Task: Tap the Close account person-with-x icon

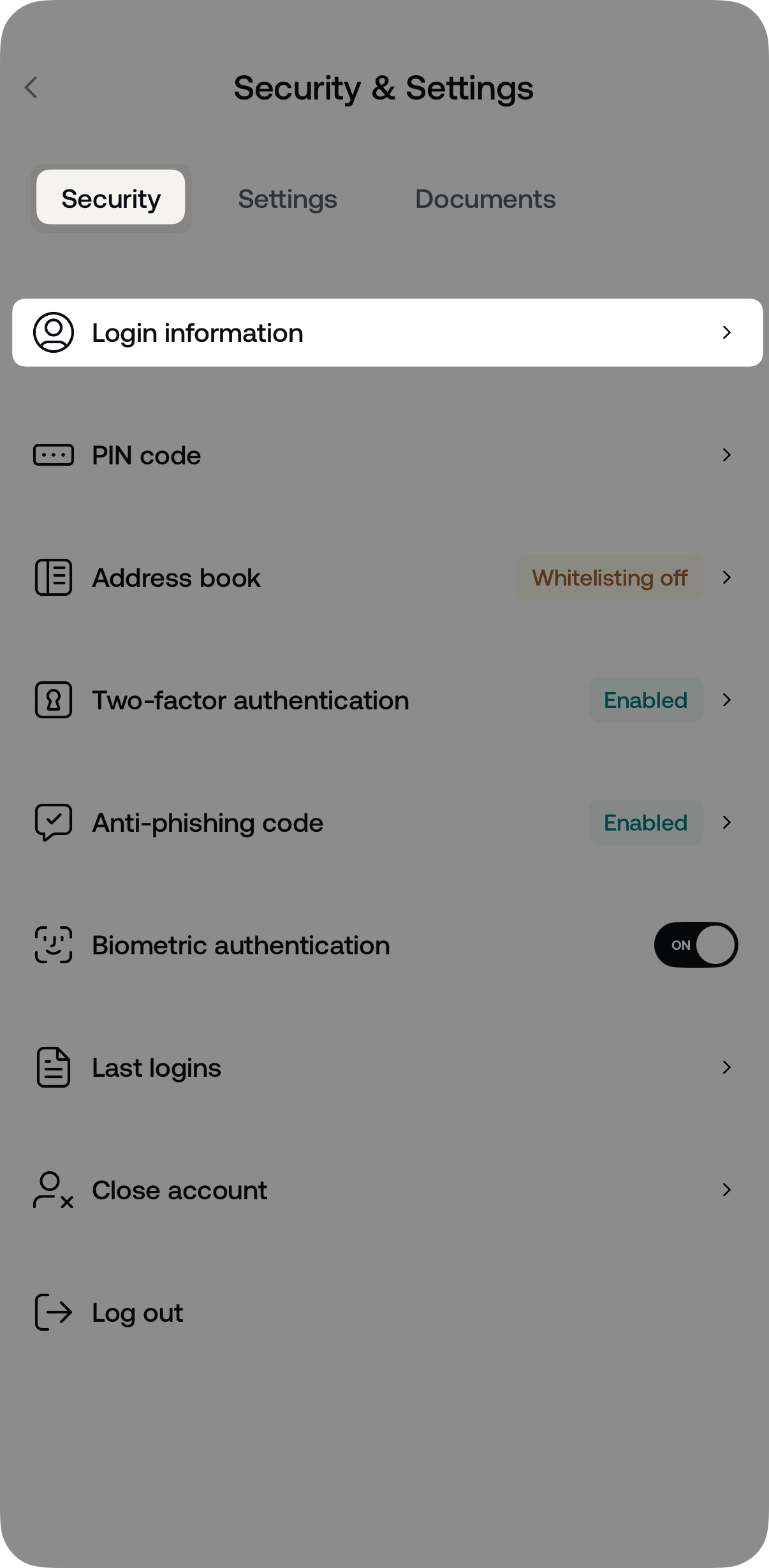Action: (53, 1190)
